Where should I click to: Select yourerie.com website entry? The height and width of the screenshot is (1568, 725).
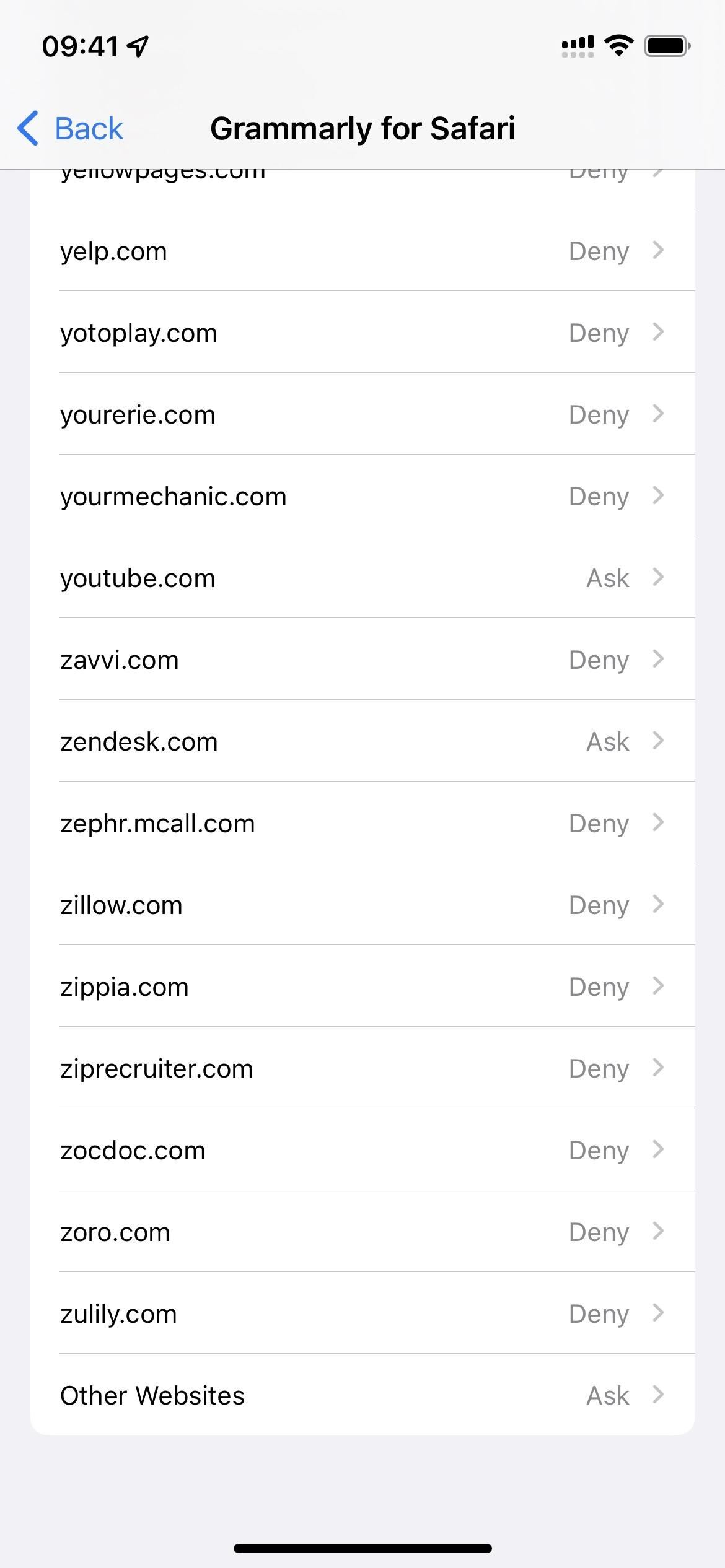click(362, 414)
